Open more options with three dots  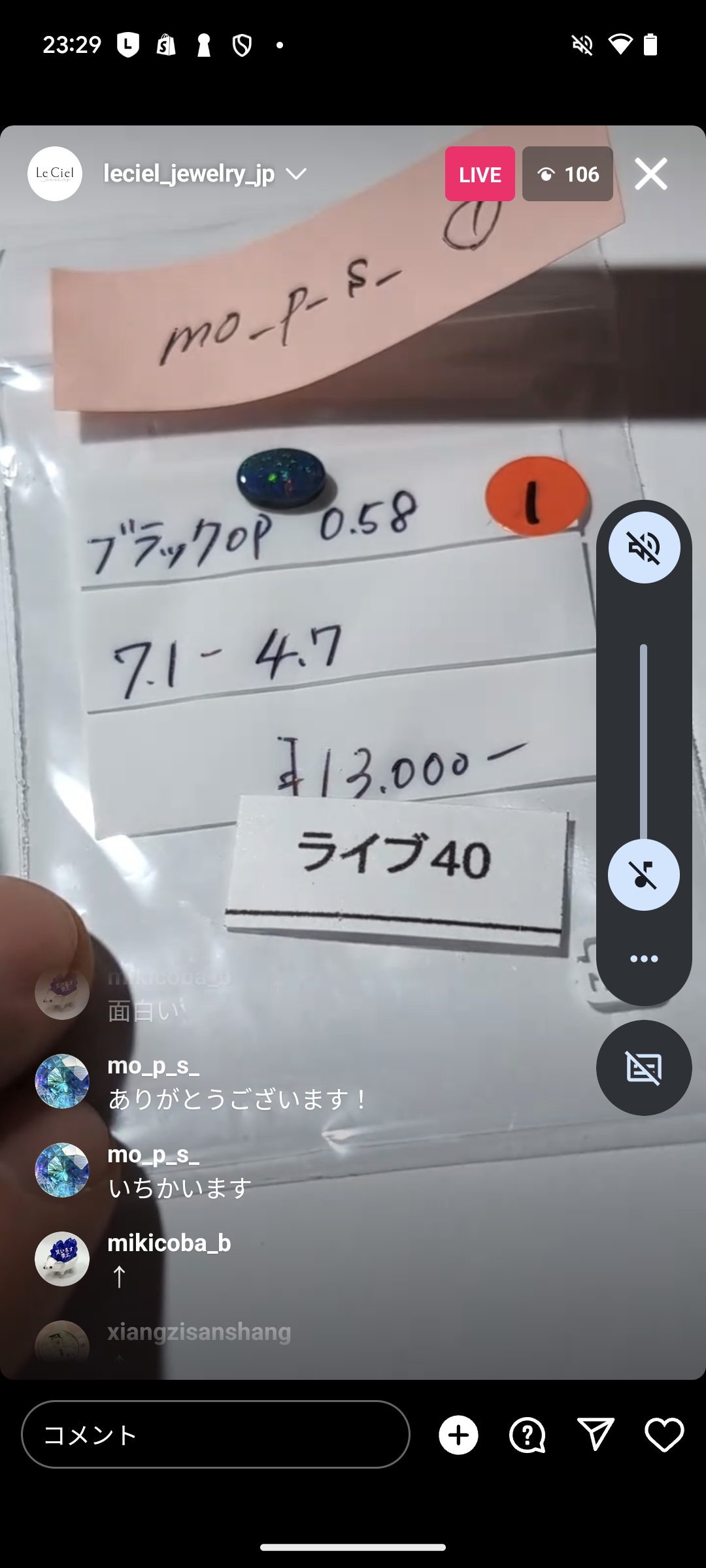pyautogui.click(x=643, y=958)
